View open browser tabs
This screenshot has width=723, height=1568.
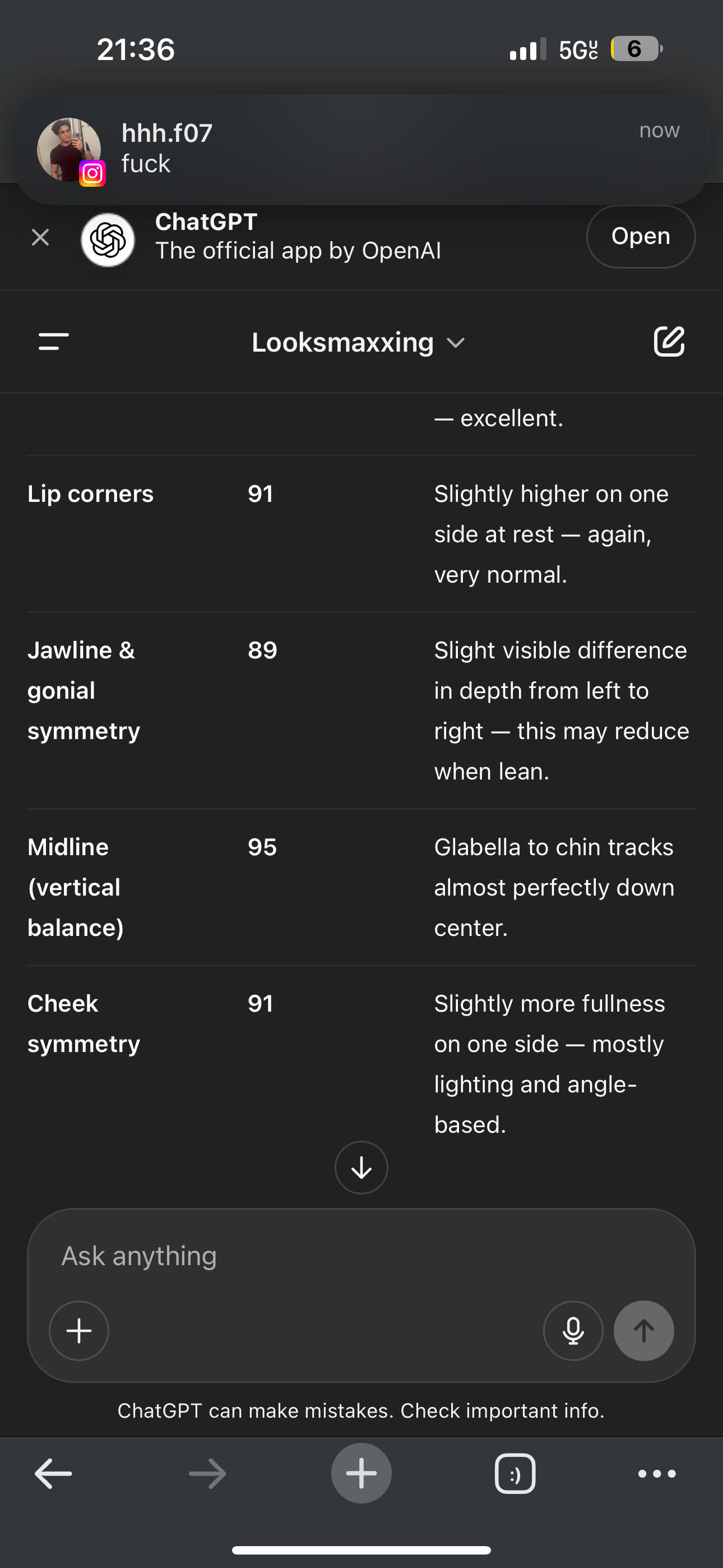(515, 1474)
